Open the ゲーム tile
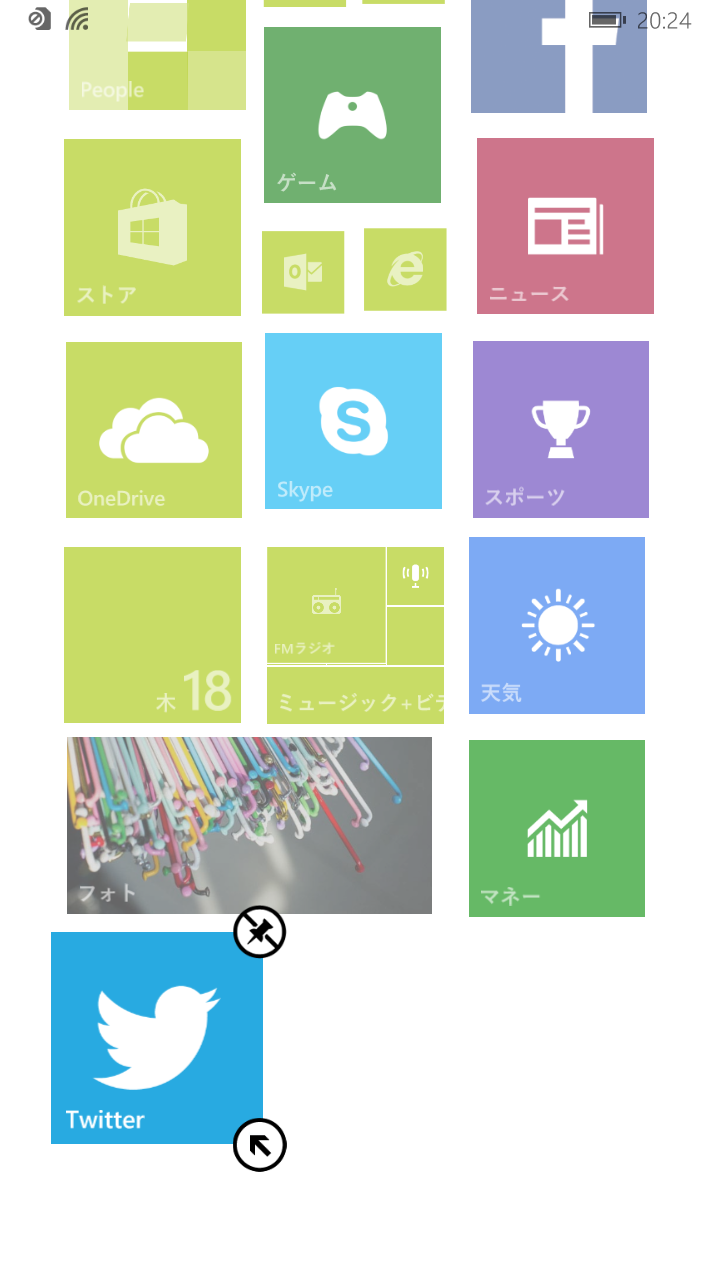Viewport: 720px width, 1280px height. click(x=352, y=115)
